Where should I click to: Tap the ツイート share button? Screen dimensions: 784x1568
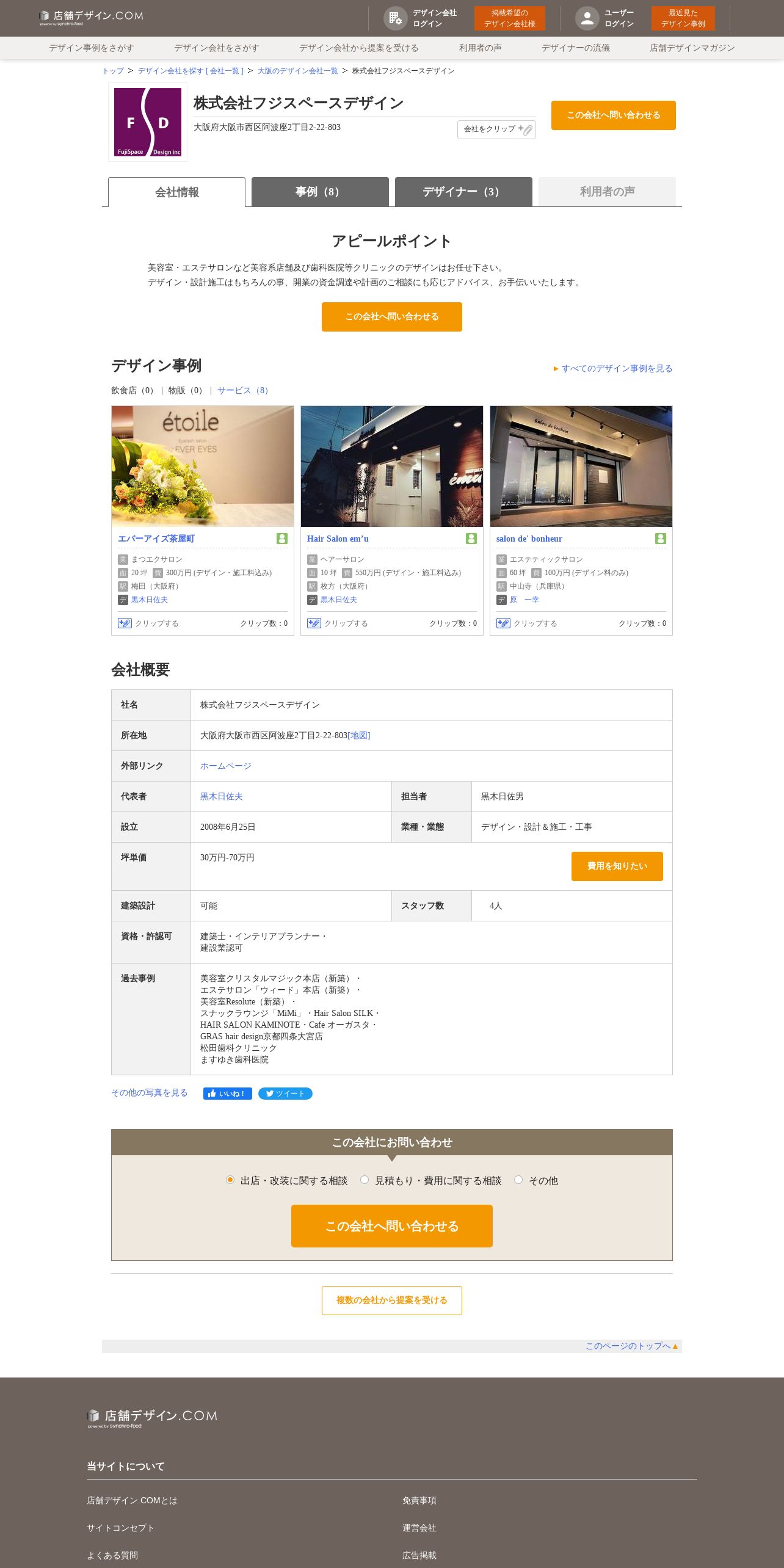(x=285, y=1093)
